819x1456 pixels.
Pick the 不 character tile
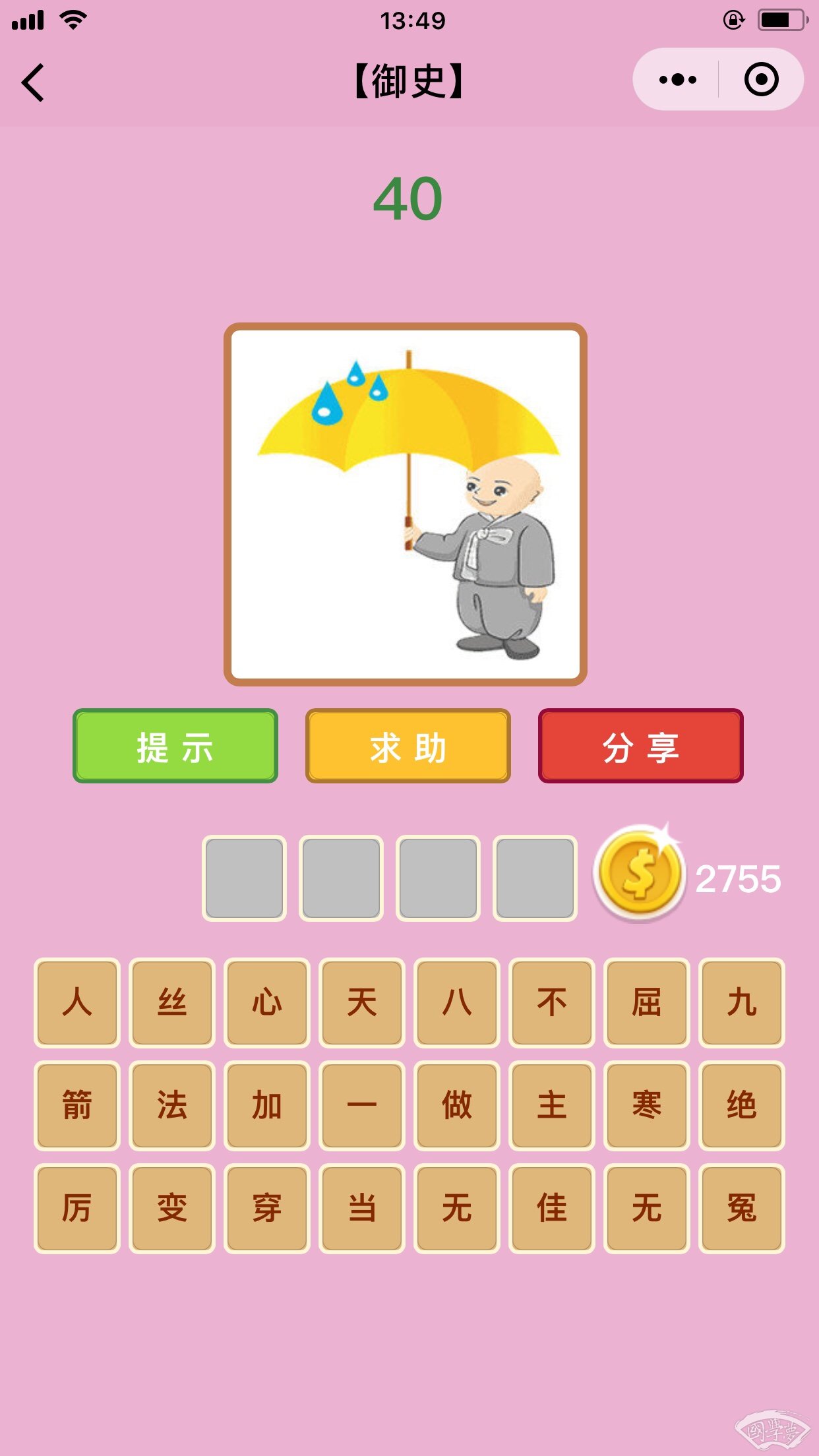coord(552,1002)
